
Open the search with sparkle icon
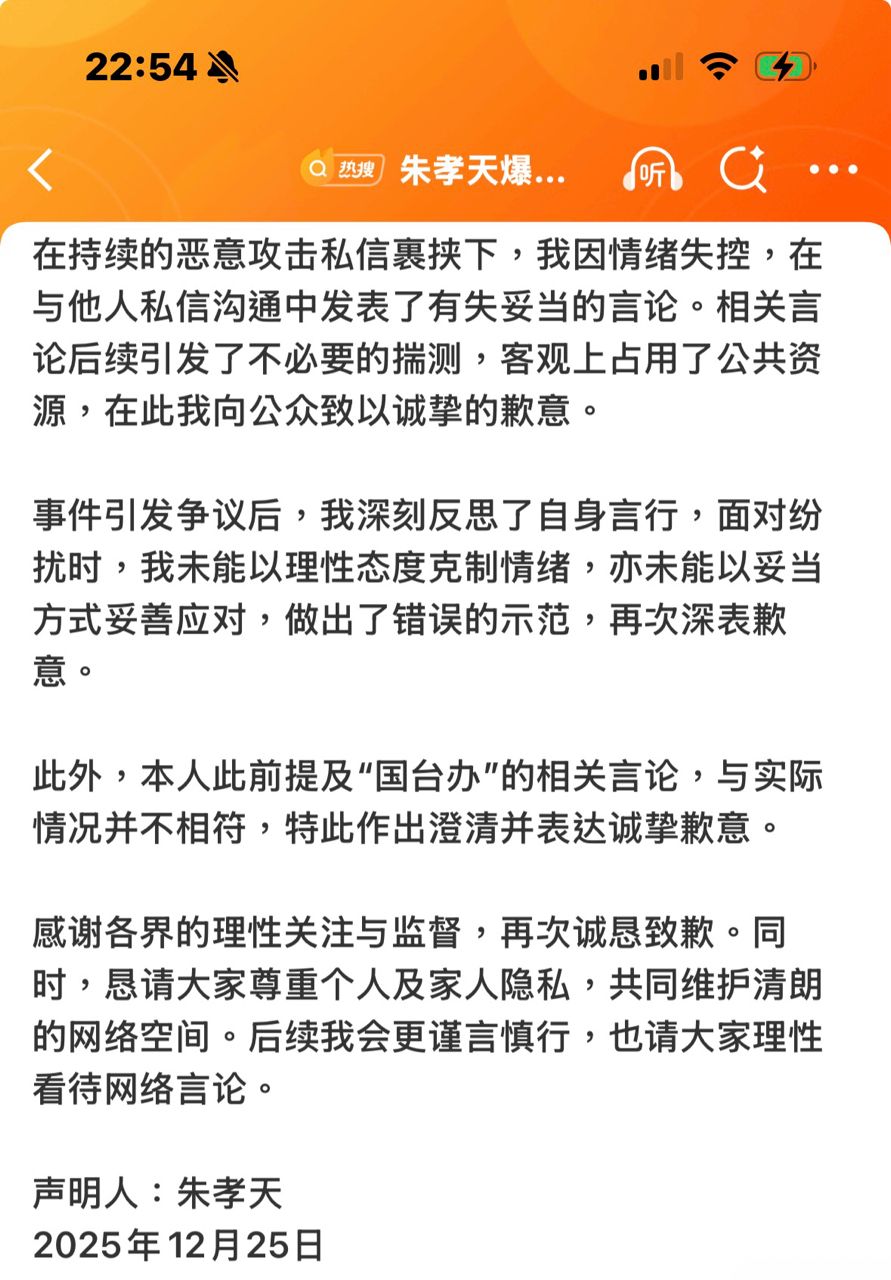744,169
